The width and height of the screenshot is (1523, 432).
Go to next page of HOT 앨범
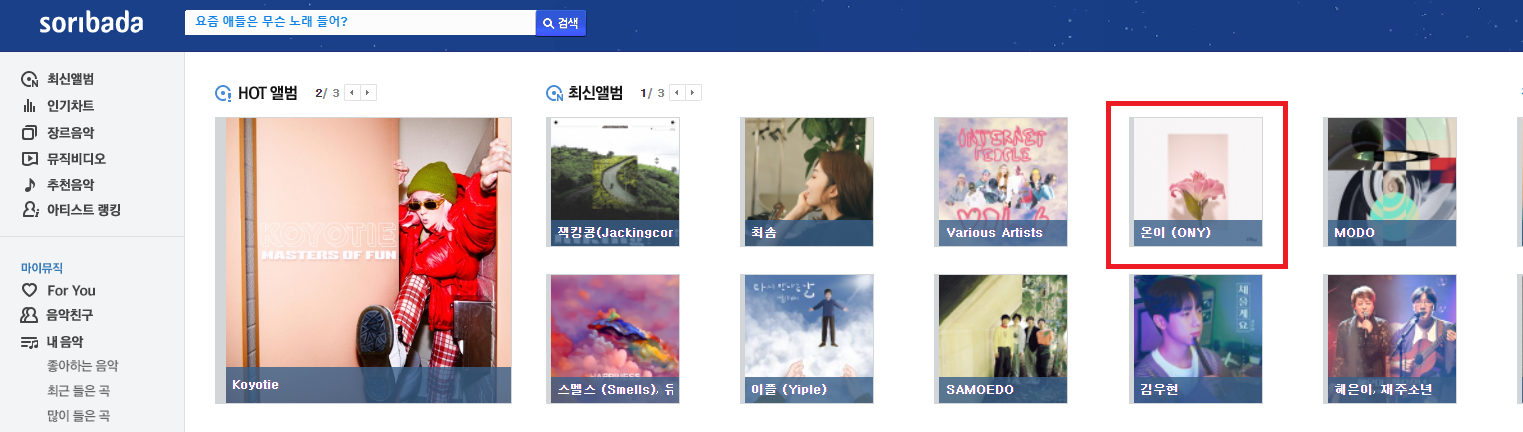coord(368,93)
